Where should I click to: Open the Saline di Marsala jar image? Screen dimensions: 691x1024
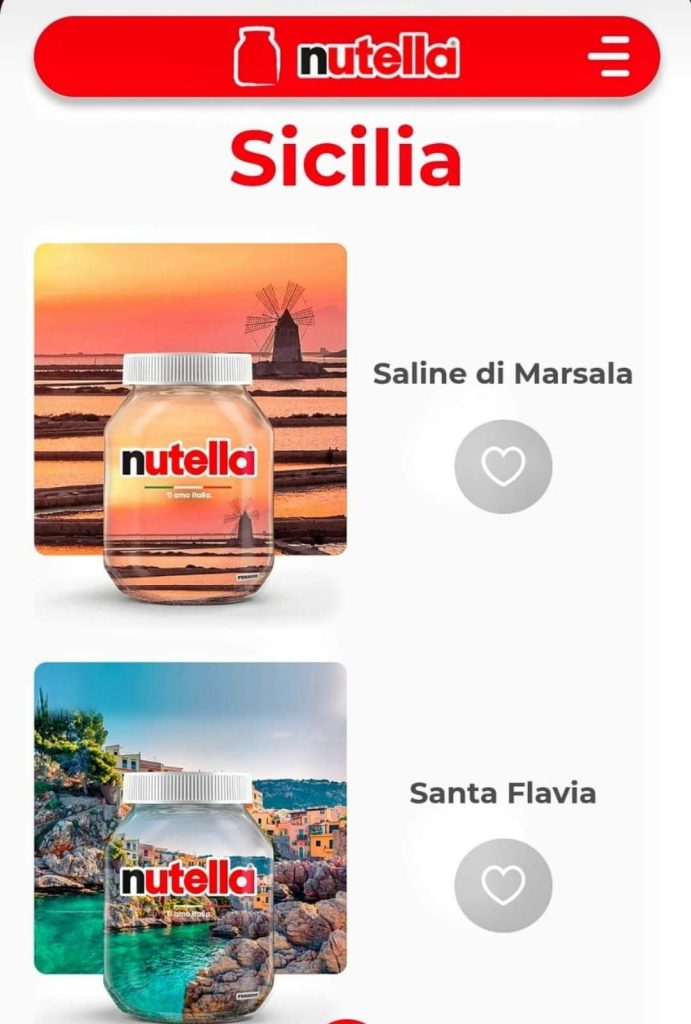point(190,420)
